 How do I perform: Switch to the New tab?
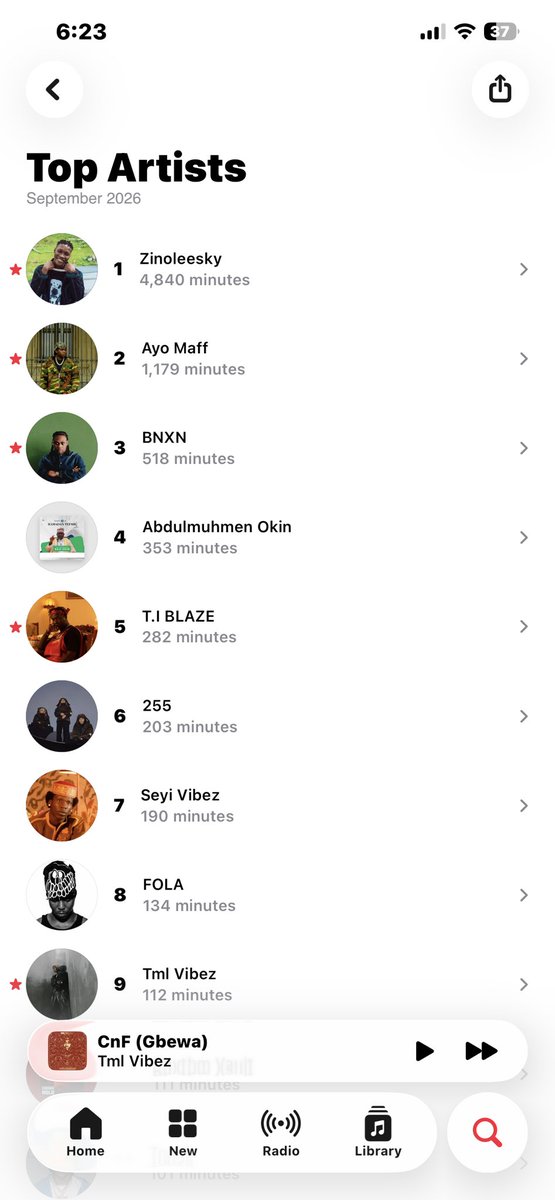click(x=183, y=1132)
